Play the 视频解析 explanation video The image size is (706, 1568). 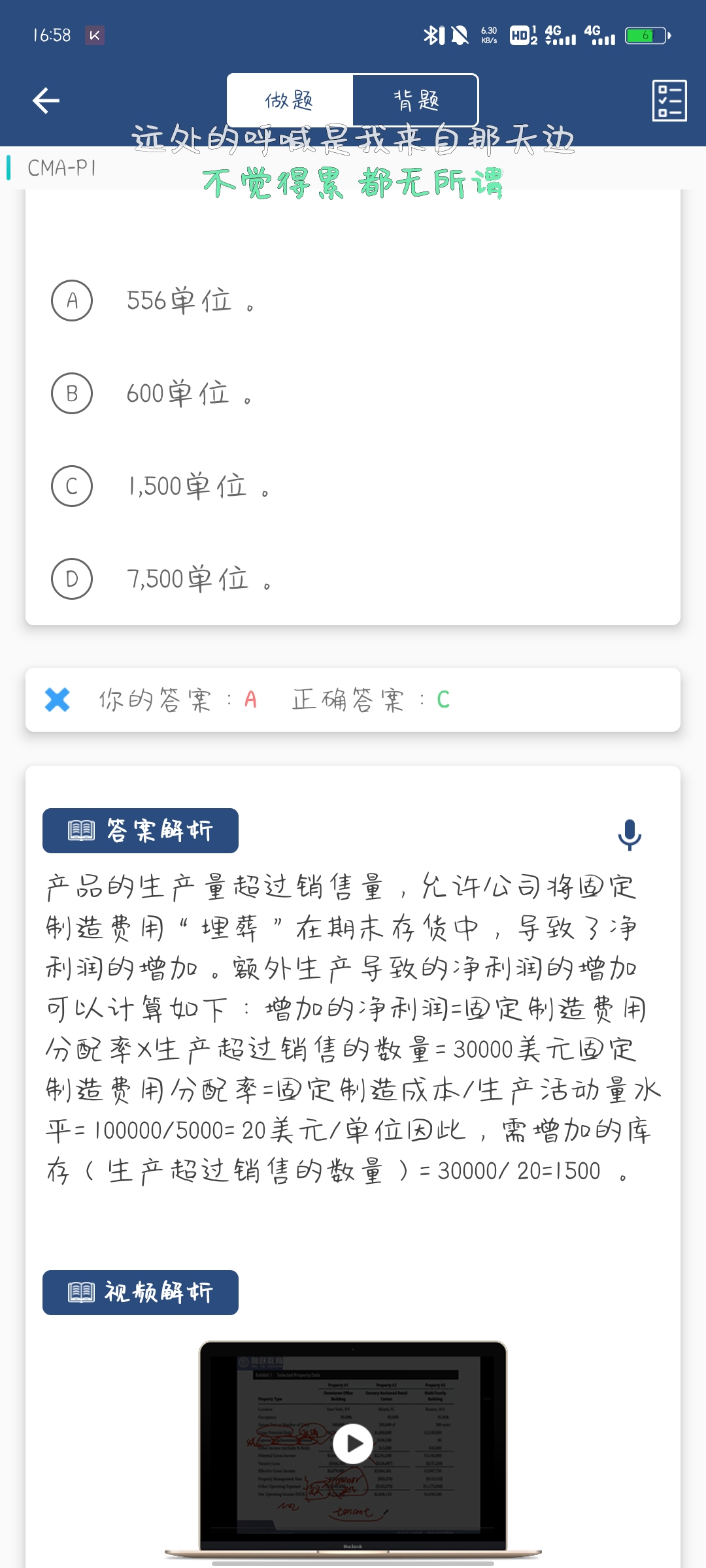[353, 1443]
